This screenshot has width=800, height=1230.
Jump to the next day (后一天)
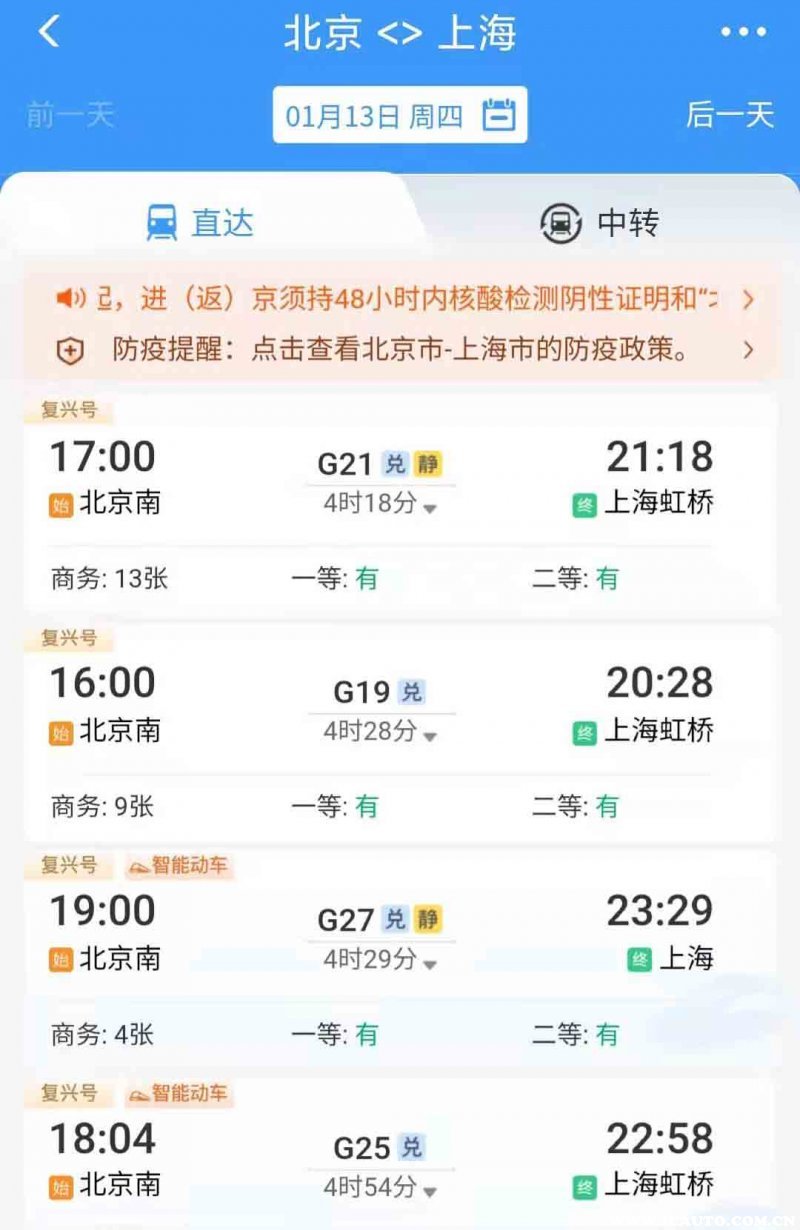[x=730, y=115]
